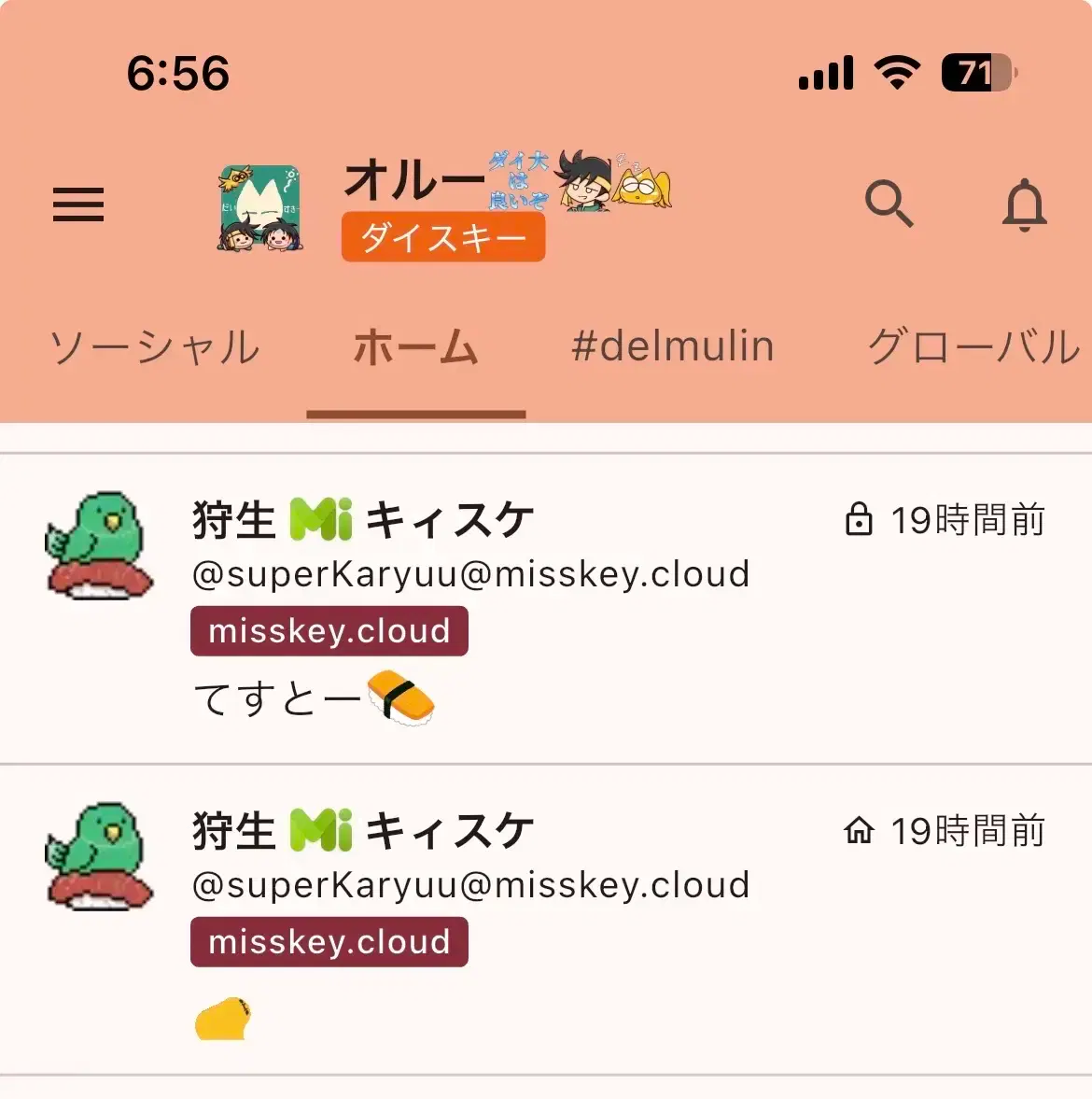Select the ホーム tab
Viewport: 1092px width, 1099px height.
[415, 347]
